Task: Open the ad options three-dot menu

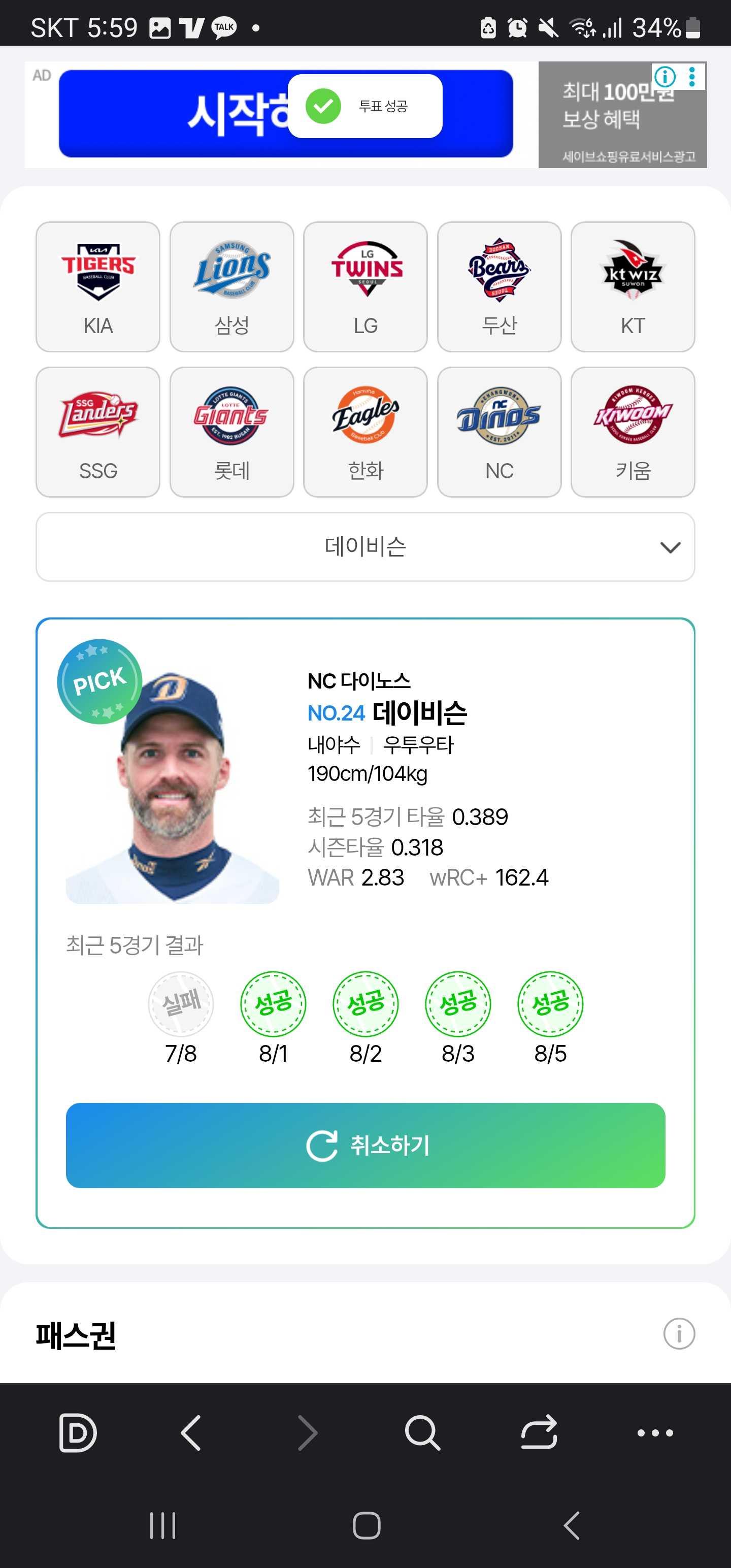Action: point(692,77)
